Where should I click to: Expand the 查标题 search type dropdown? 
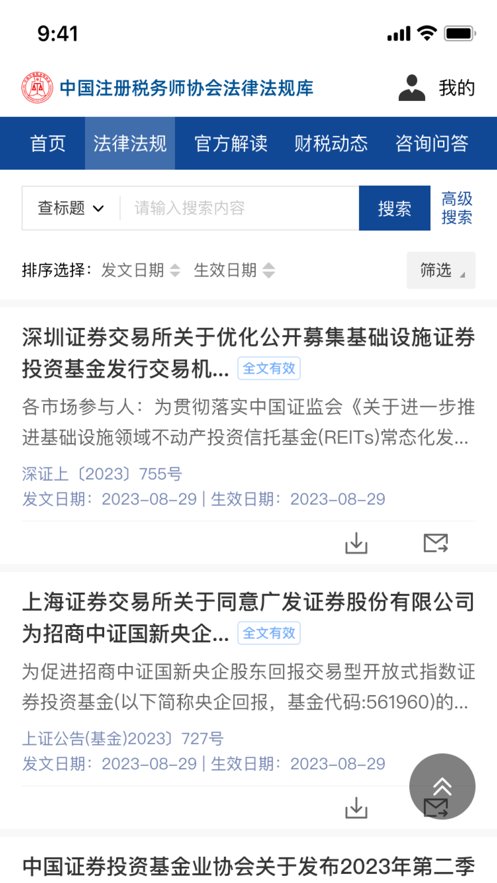tap(71, 208)
